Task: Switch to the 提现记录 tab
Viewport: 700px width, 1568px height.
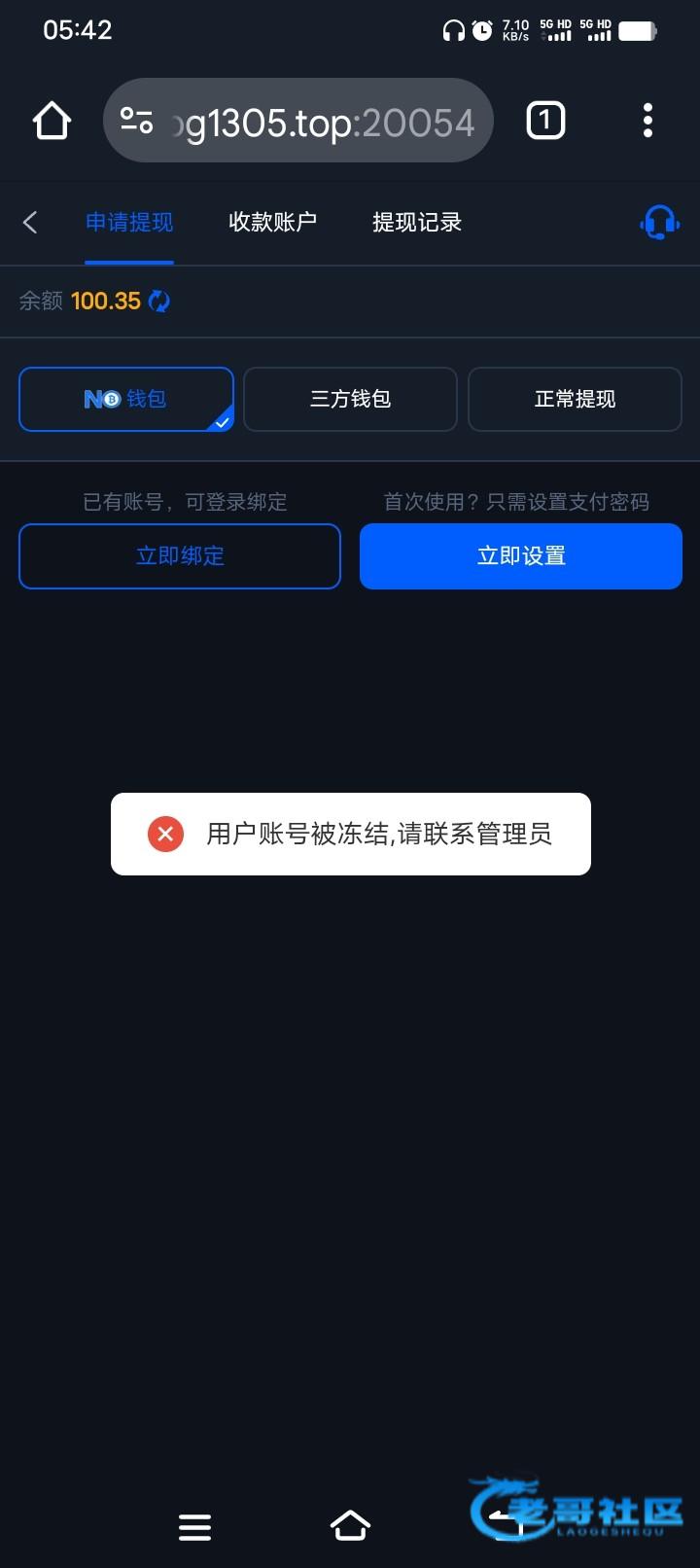Action: click(x=416, y=223)
